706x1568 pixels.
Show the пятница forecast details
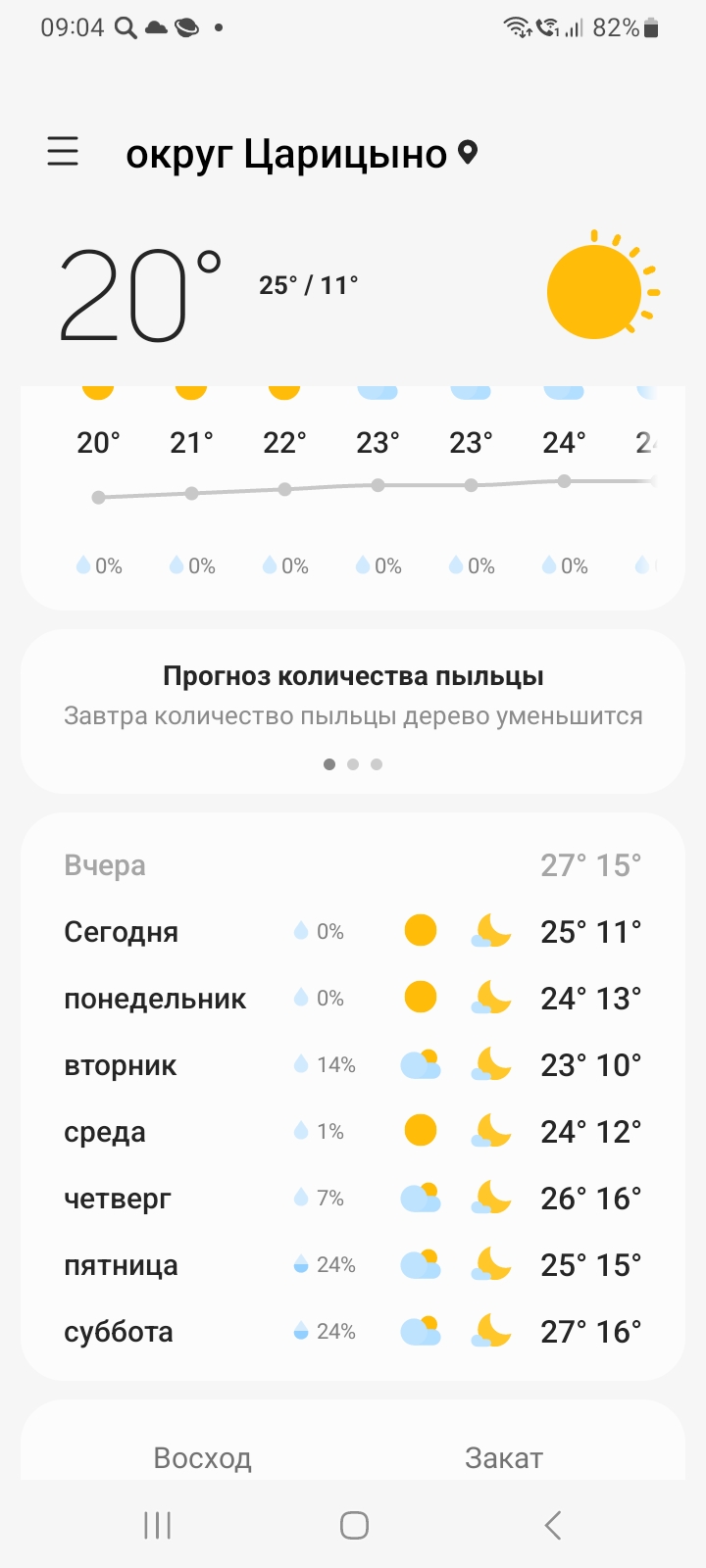coord(353,1265)
